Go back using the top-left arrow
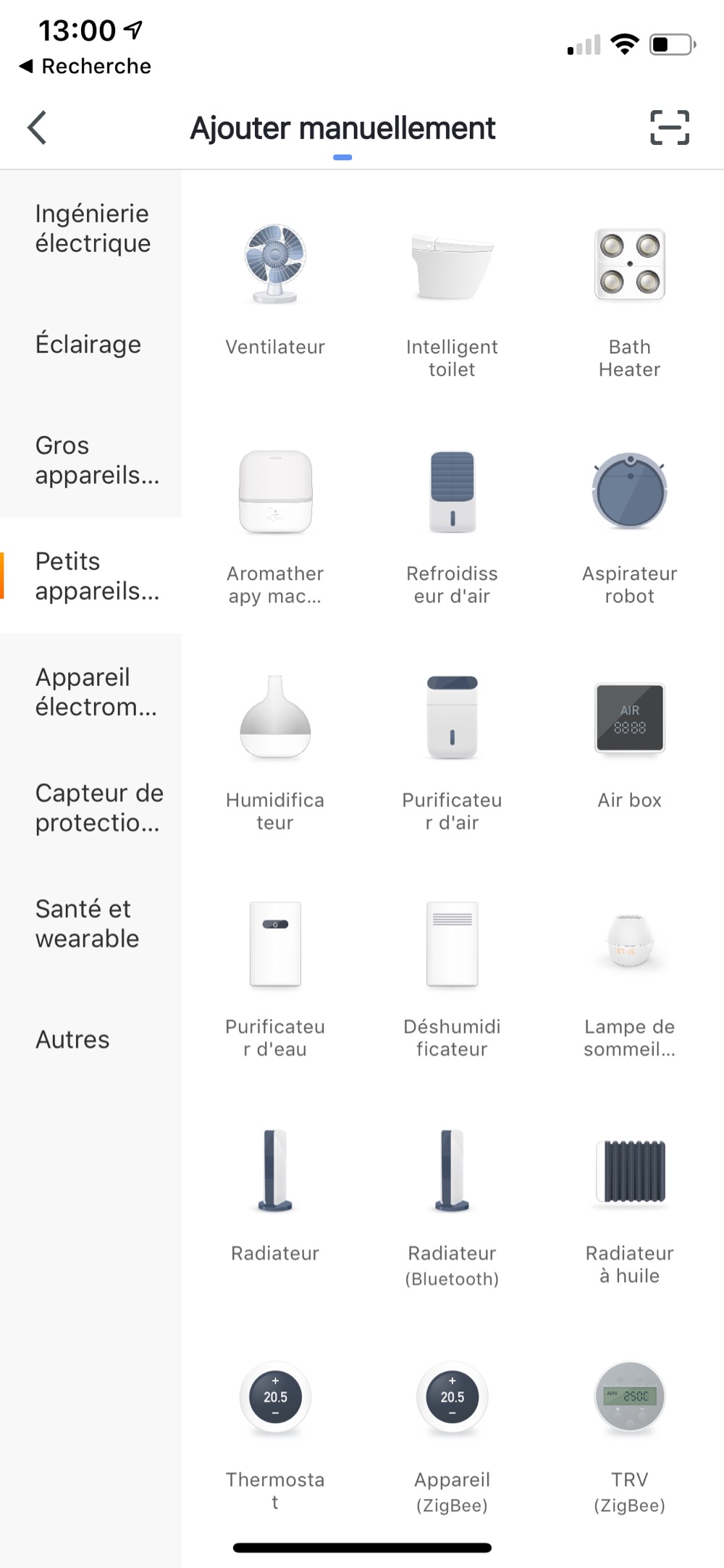724x1568 pixels. tap(38, 128)
